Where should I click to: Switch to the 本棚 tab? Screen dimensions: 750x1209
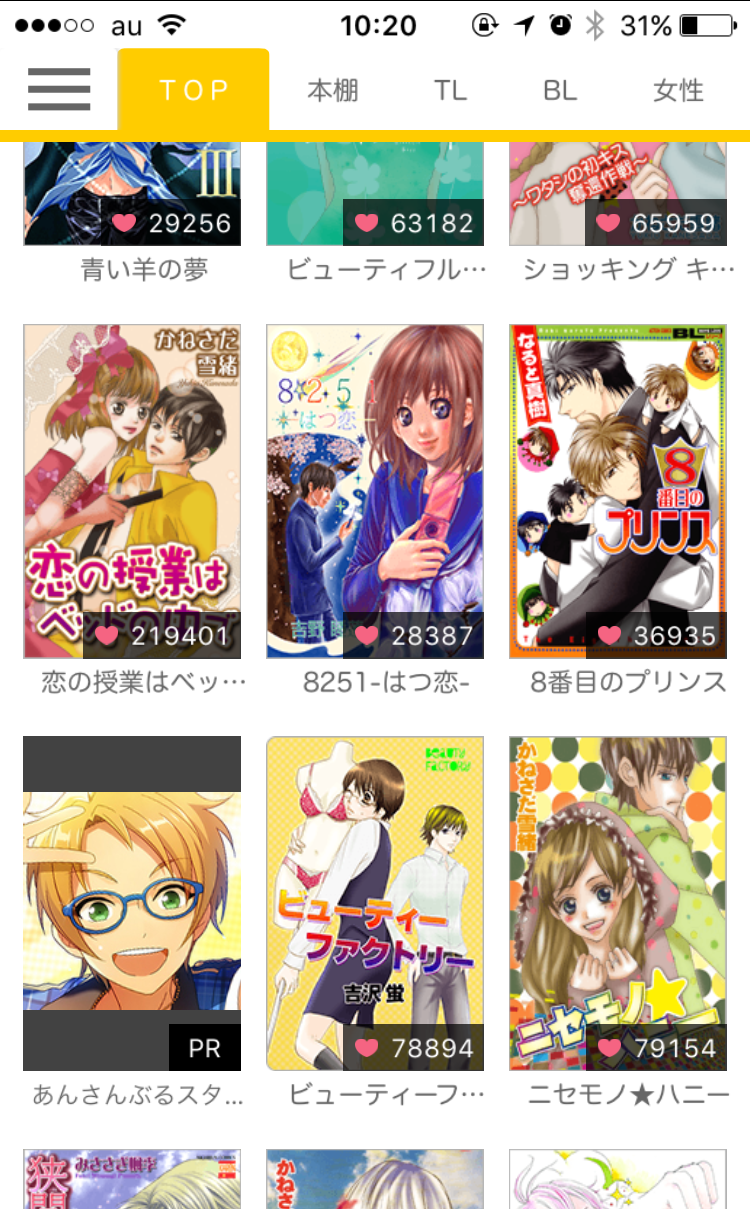pyautogui.click(x=333, y=91)
